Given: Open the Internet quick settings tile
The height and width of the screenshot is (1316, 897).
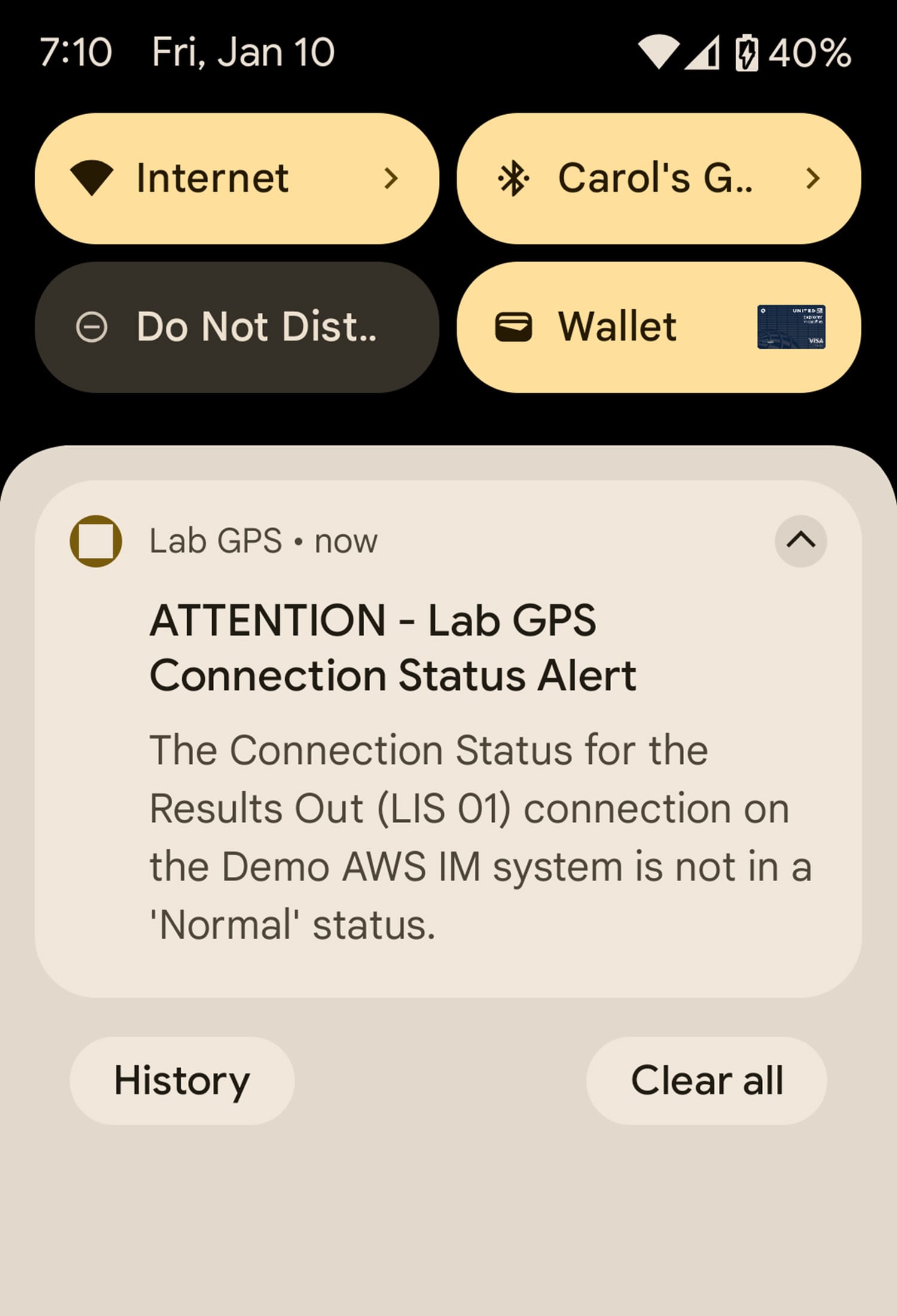Looking at the screenshot, I should coord(237,178).
